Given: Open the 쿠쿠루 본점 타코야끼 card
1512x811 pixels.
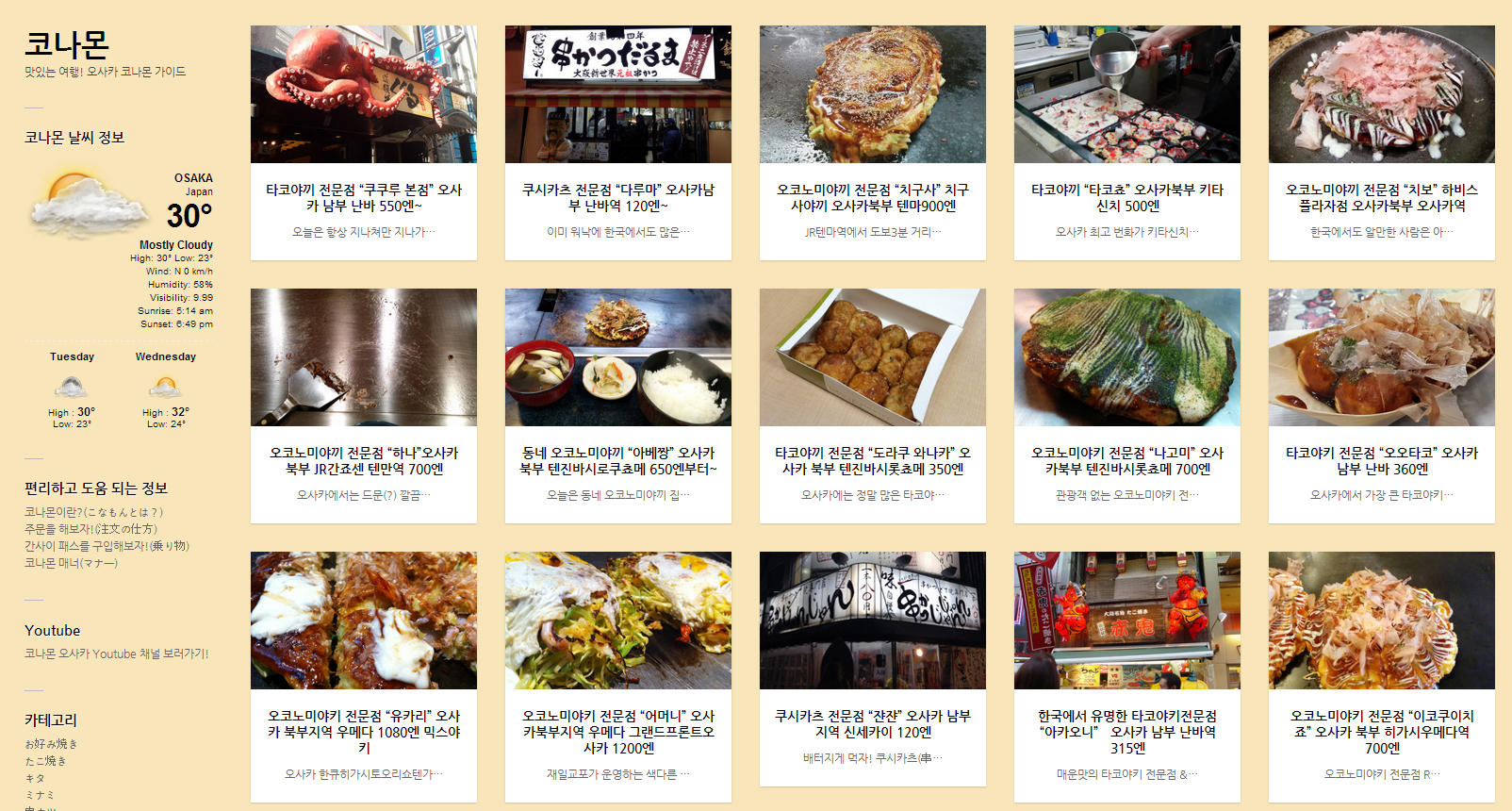Looking at the screenshot, I should (x=363, y=197).
